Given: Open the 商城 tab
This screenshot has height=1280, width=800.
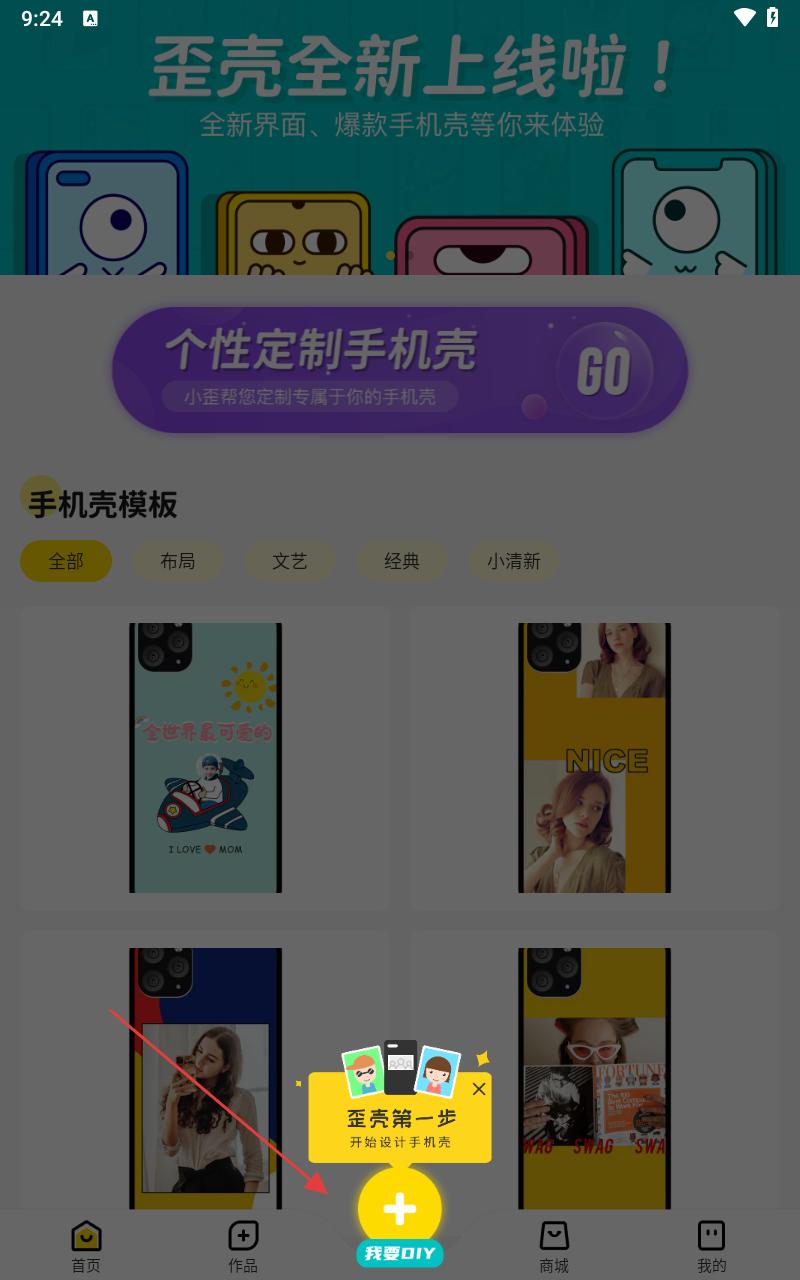Looking at the screenshot, I should point(554,1246).
